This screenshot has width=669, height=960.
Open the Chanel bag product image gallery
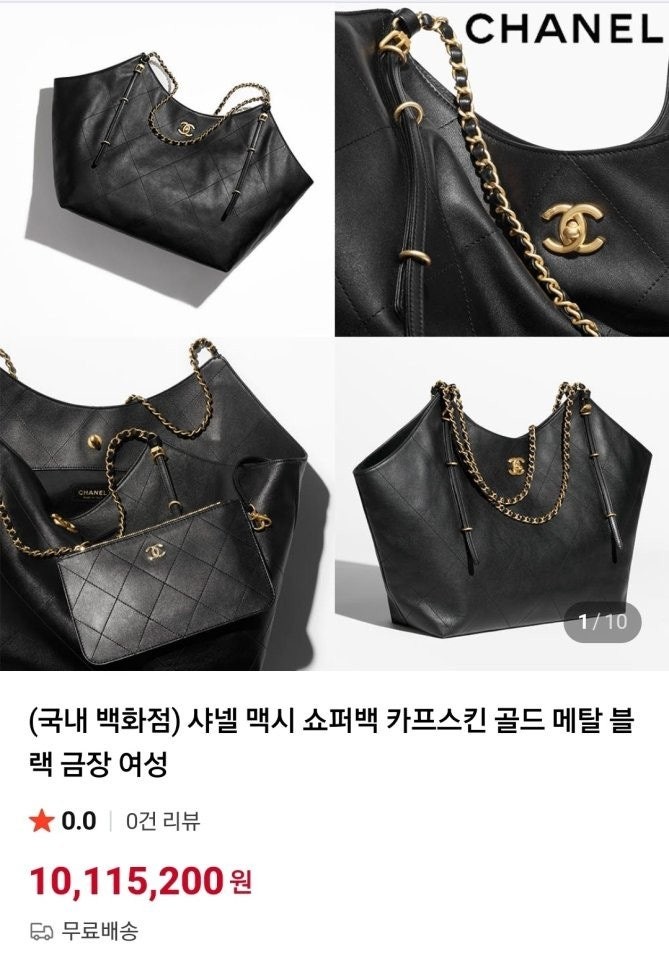coord(334,335)
